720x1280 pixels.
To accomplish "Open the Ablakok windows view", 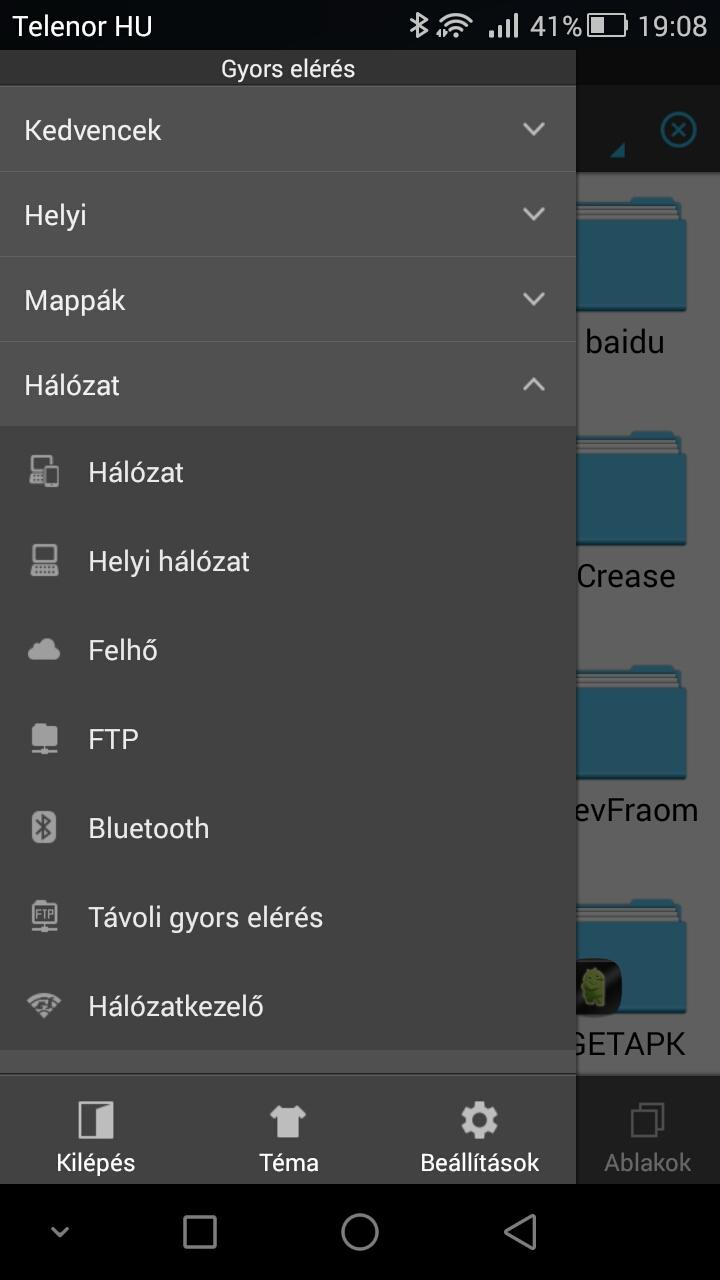I will 648,1137.
